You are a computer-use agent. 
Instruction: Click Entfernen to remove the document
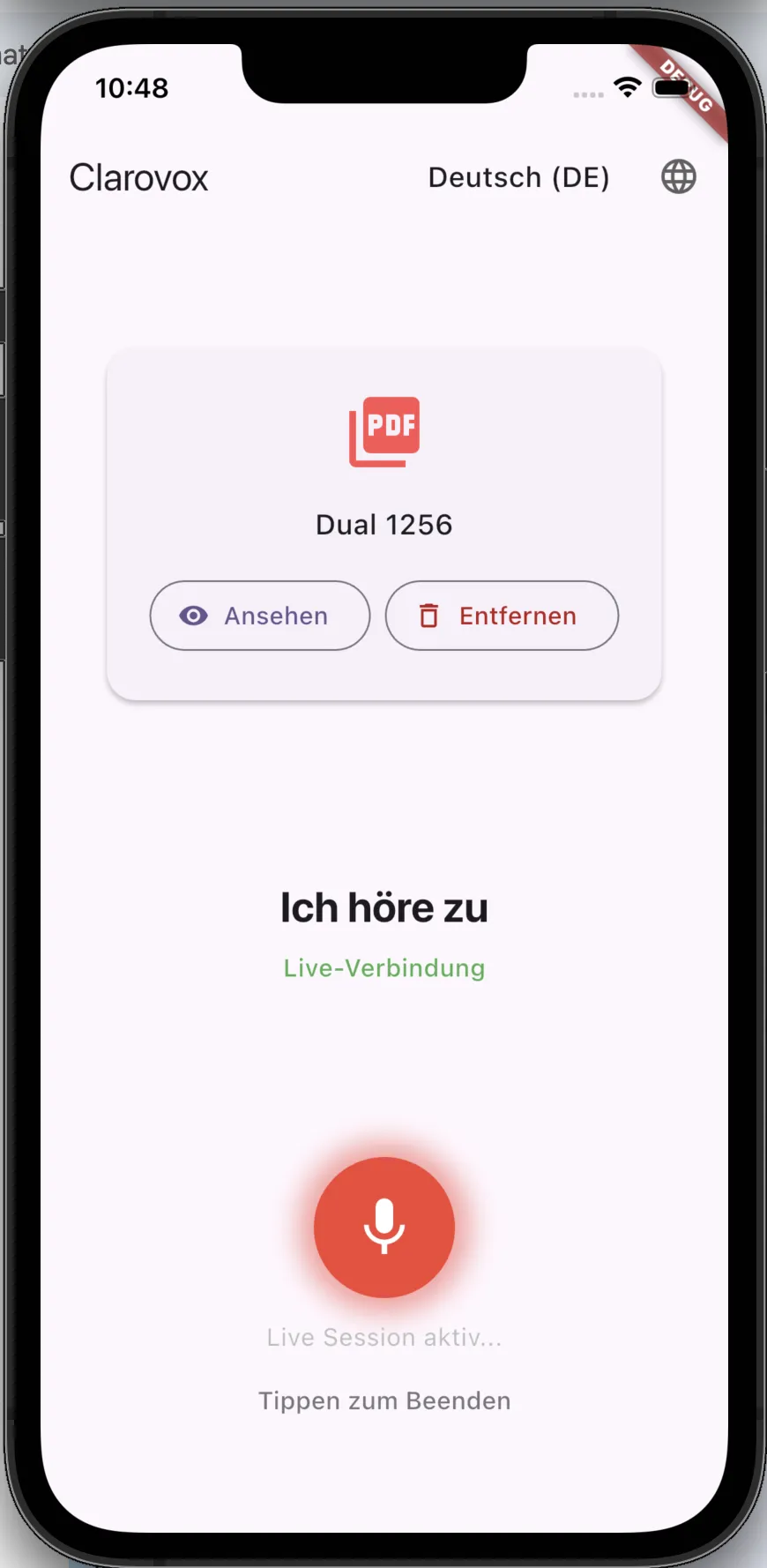(x=501, y=616)
